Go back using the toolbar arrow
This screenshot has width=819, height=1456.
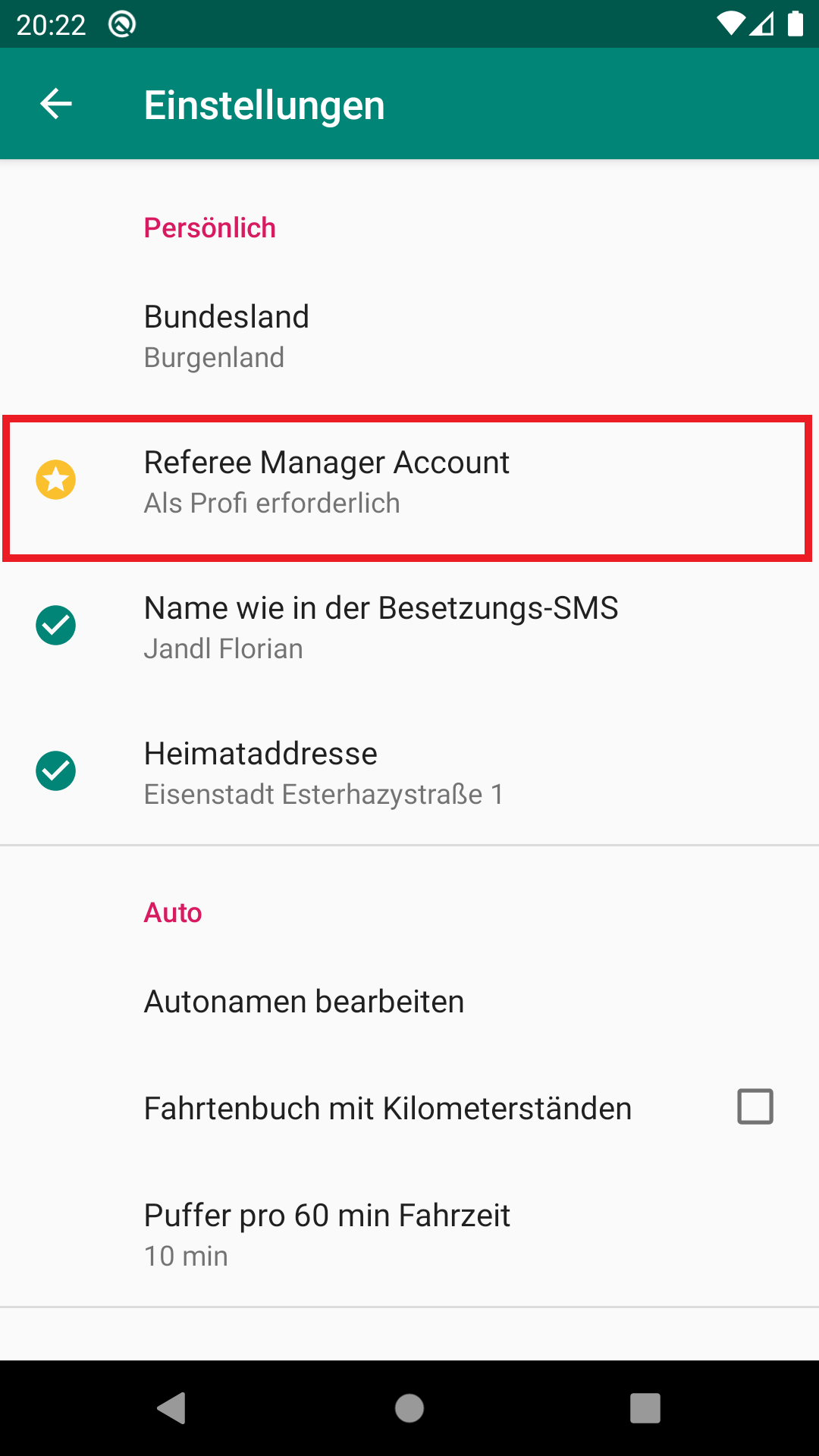pos(56,104)
